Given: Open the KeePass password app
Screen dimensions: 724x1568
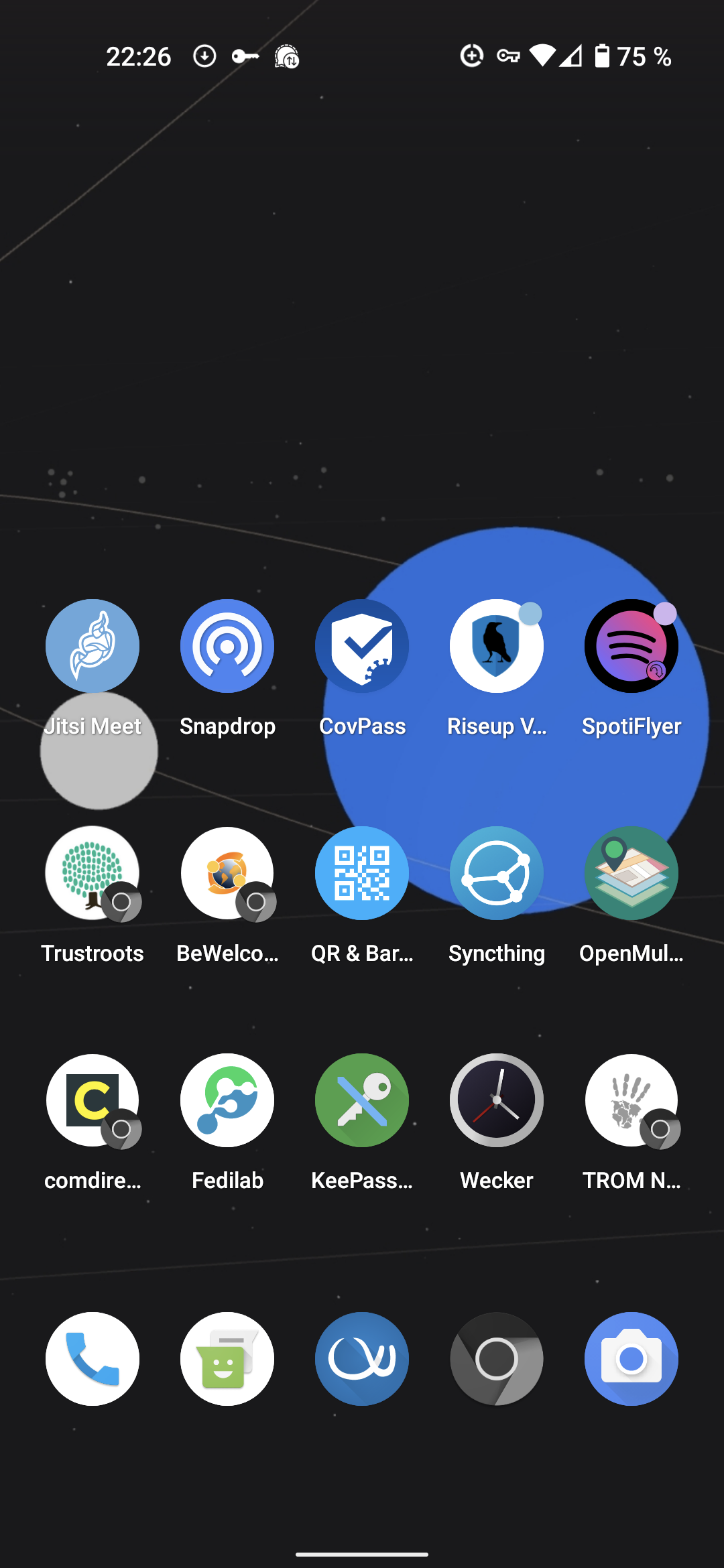Looking at the screenshot, I should point(362,1100).
